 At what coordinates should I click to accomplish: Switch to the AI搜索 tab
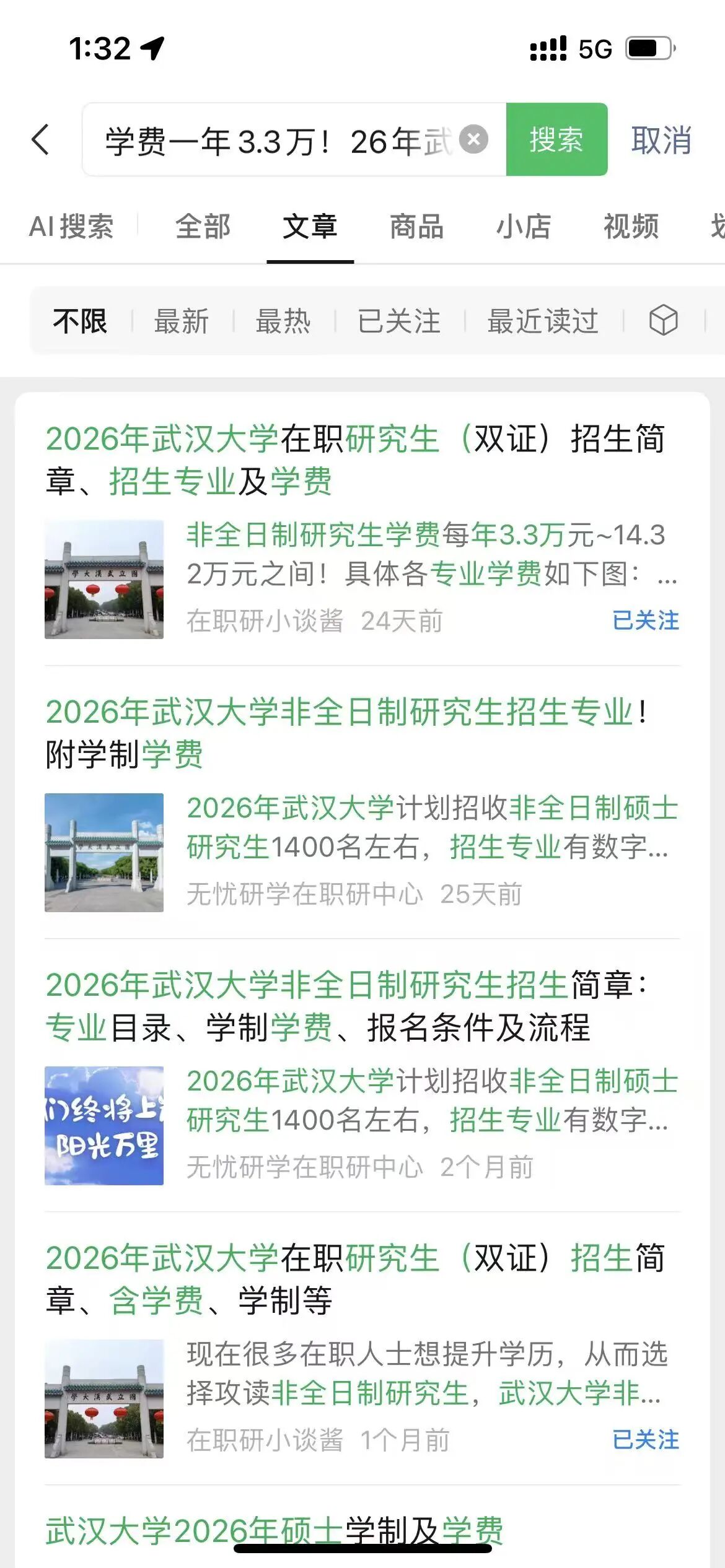(x=71, y=227)
